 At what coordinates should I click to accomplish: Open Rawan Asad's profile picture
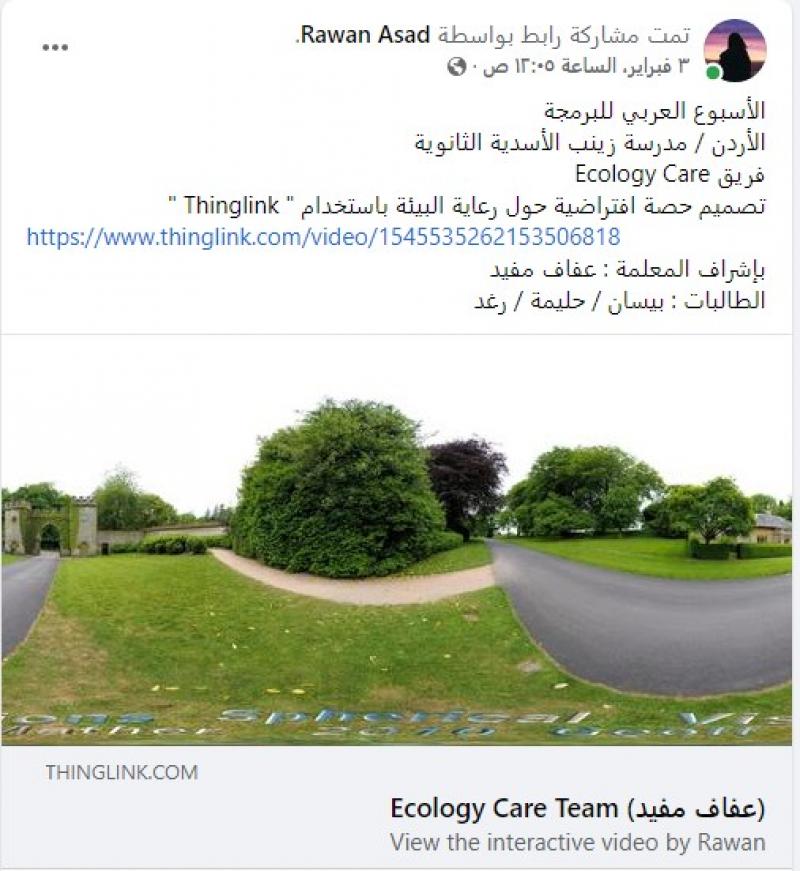(735, 50)
